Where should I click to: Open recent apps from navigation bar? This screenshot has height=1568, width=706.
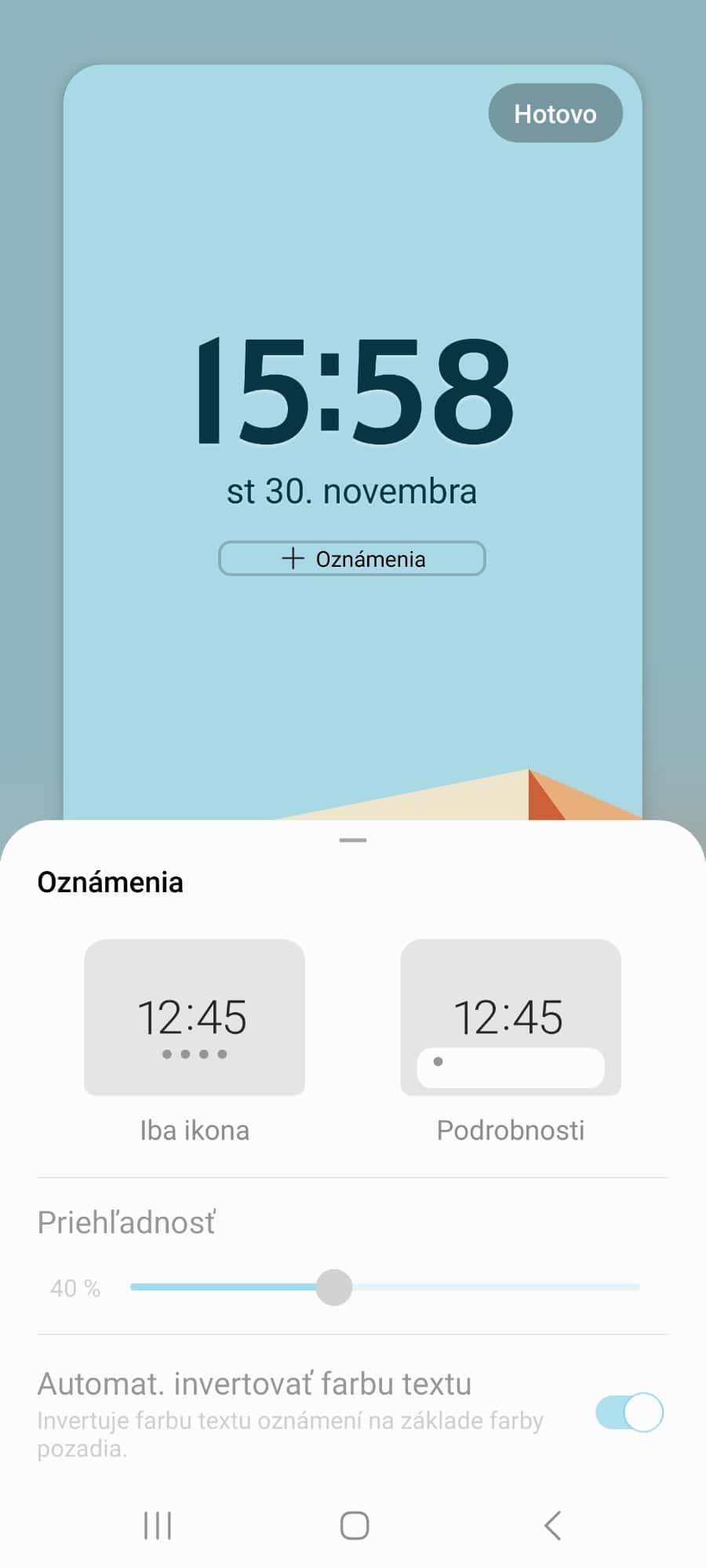click(157, 1526)
